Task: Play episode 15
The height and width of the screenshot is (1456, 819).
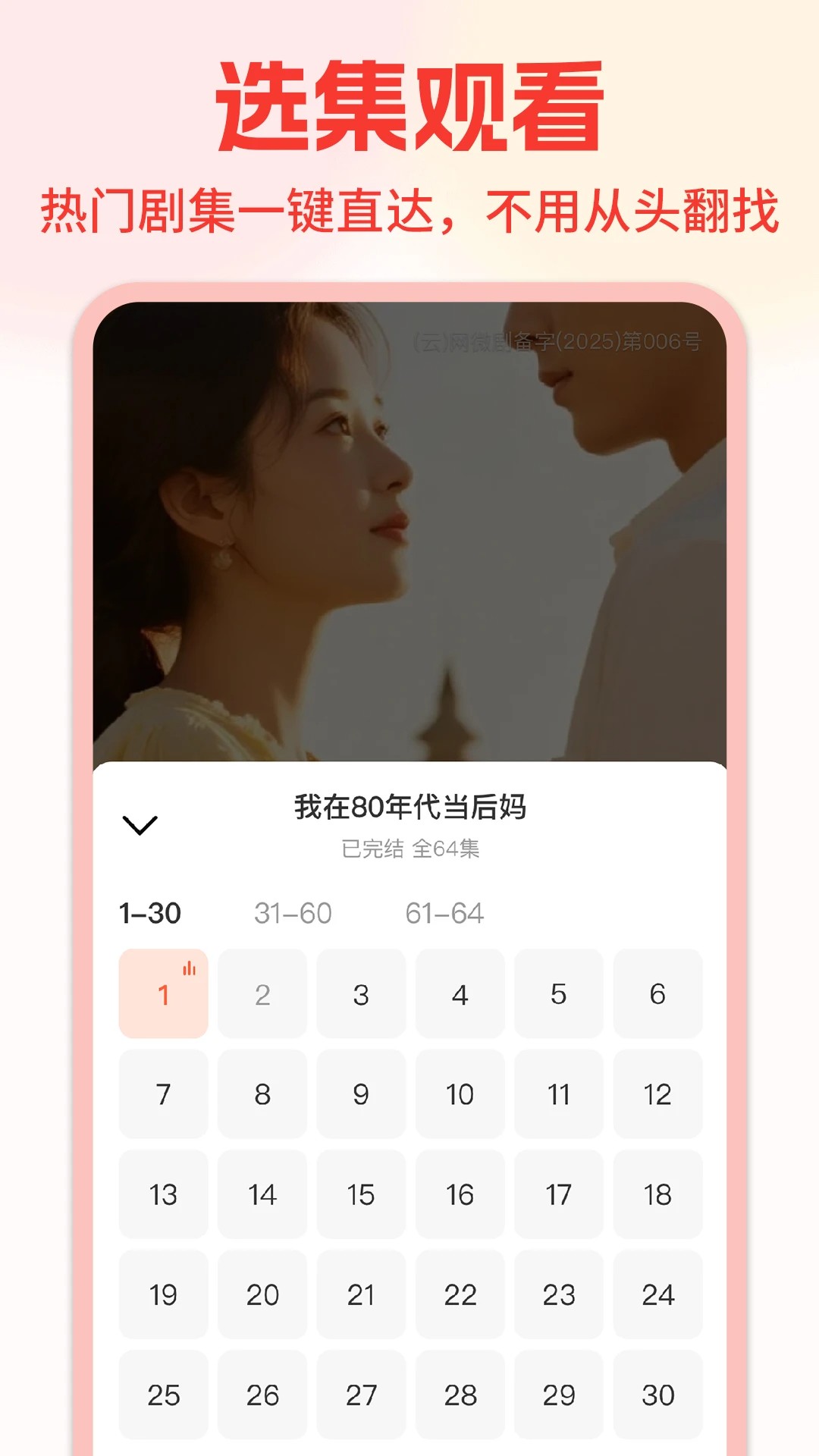Action: pyautogui.click(x=361, y=1195)
